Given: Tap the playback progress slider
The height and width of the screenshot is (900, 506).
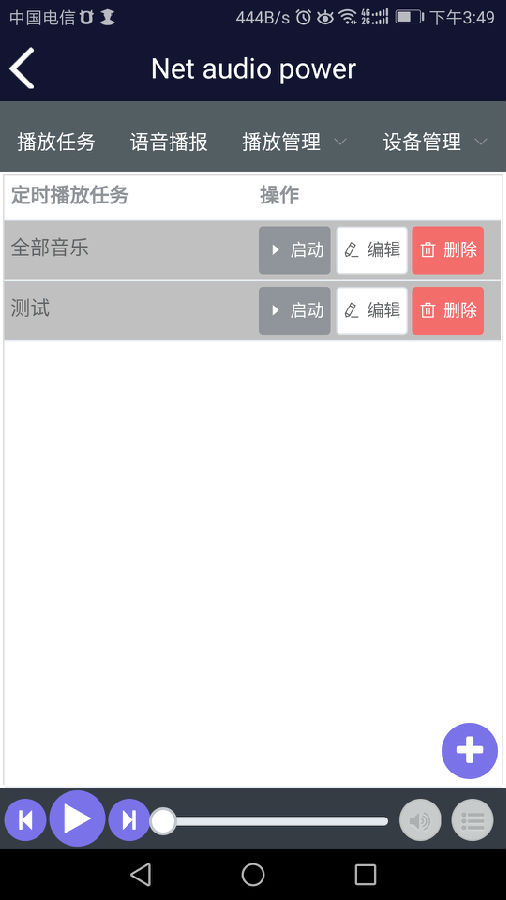Looking at the screenshot, I should coord(270,821).
